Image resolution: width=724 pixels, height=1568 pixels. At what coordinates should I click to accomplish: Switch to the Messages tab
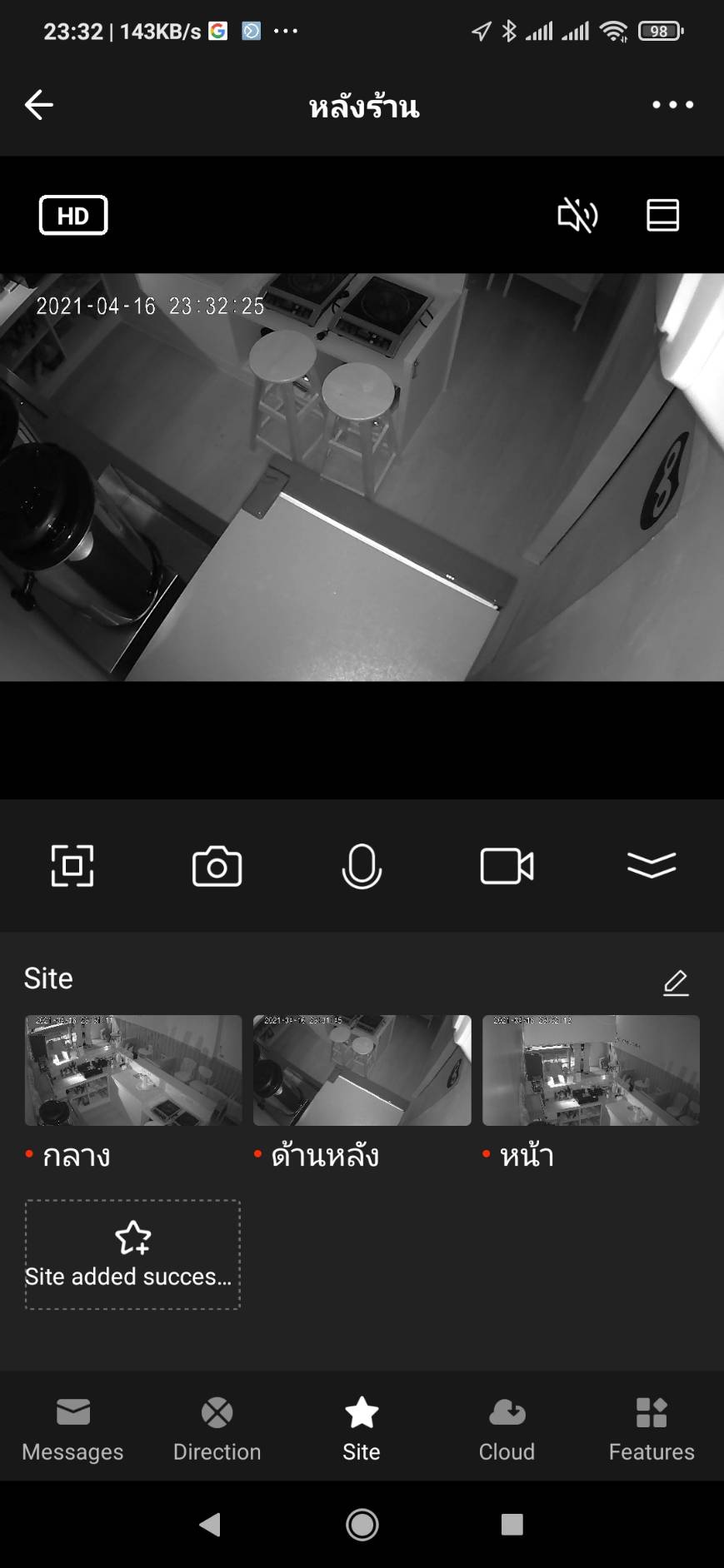[72, 1429]
